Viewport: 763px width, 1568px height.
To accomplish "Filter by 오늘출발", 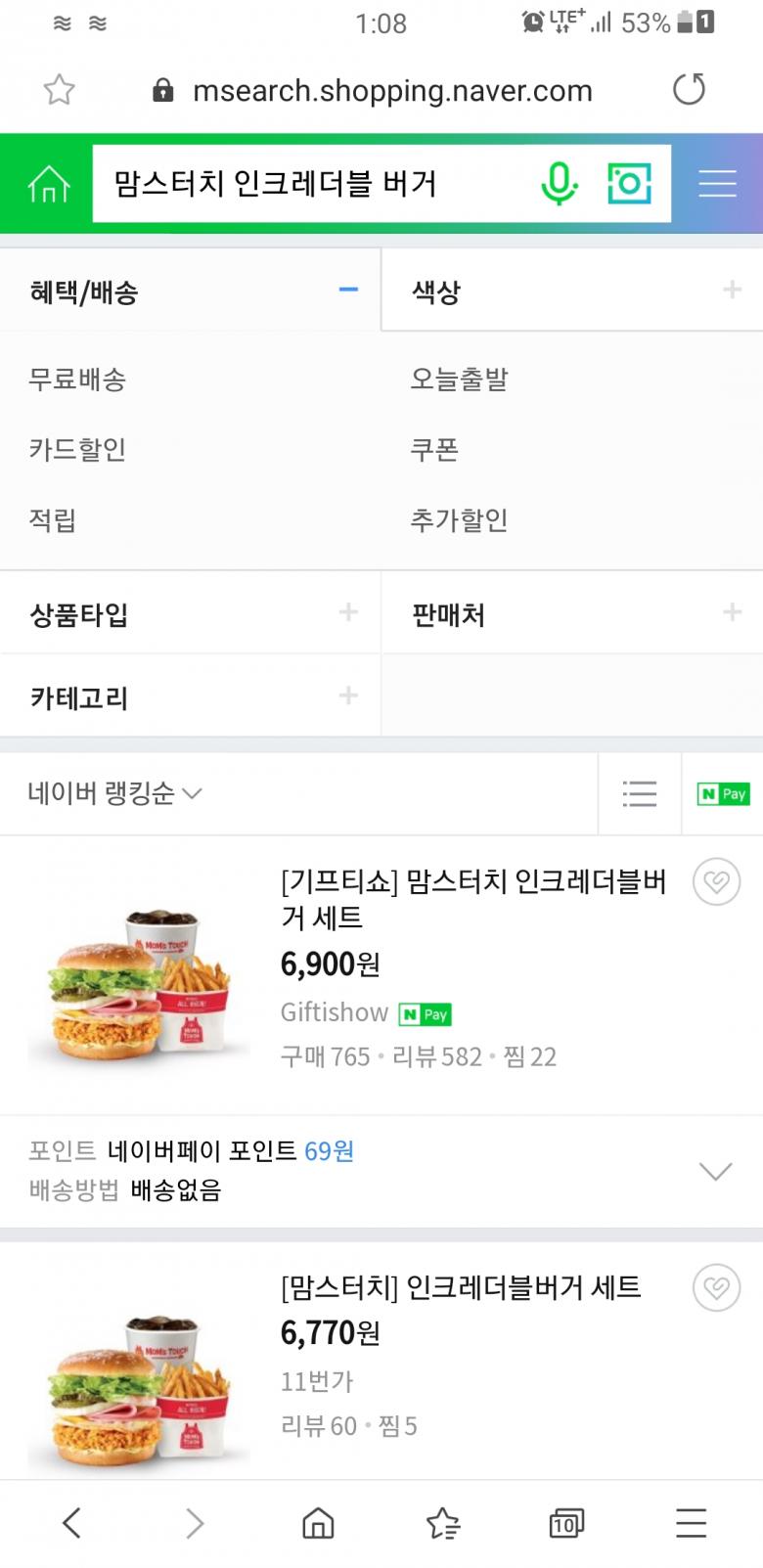I will pyautogui.click(x=459, y=380).
